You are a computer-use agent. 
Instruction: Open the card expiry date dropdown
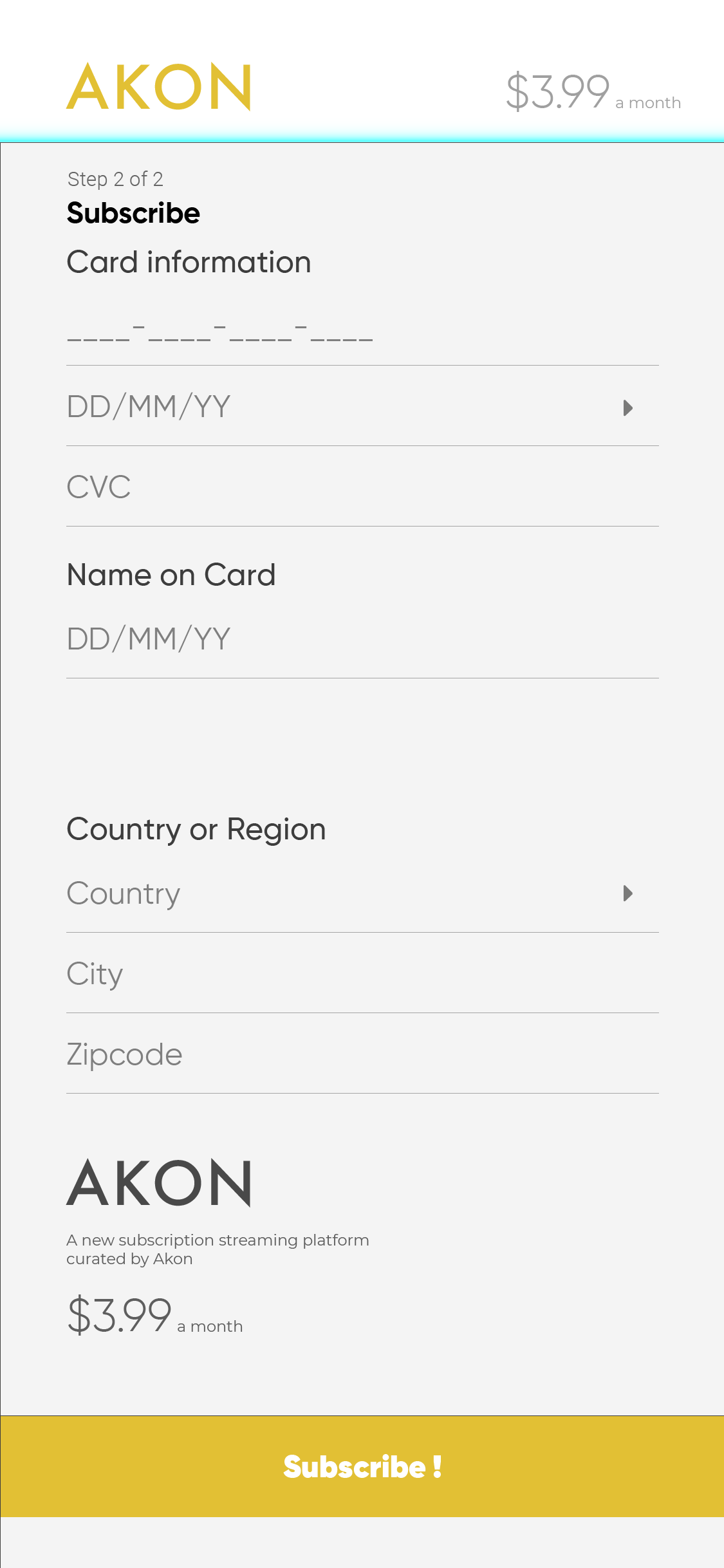[x=362, y=407]
